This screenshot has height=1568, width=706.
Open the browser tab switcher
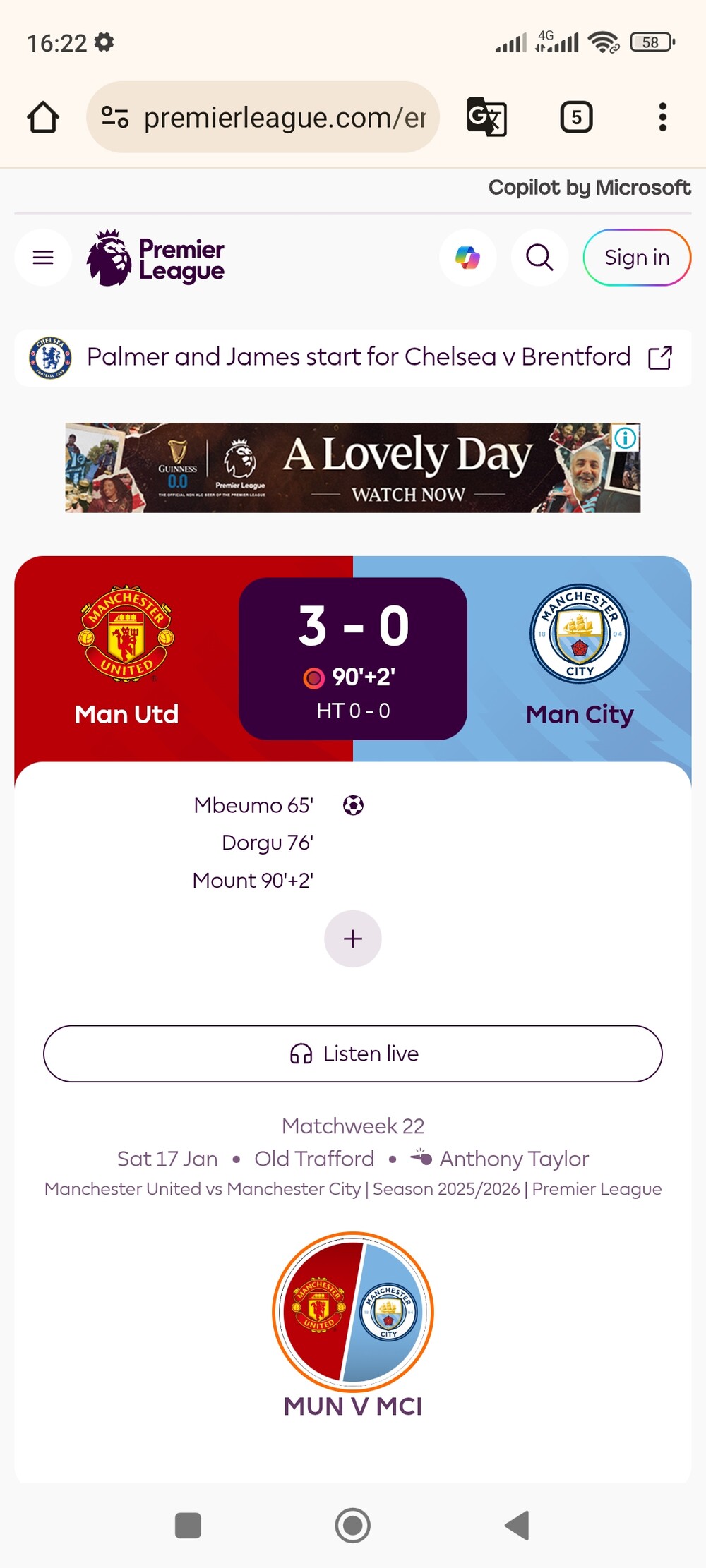click(x=576, y=117)
